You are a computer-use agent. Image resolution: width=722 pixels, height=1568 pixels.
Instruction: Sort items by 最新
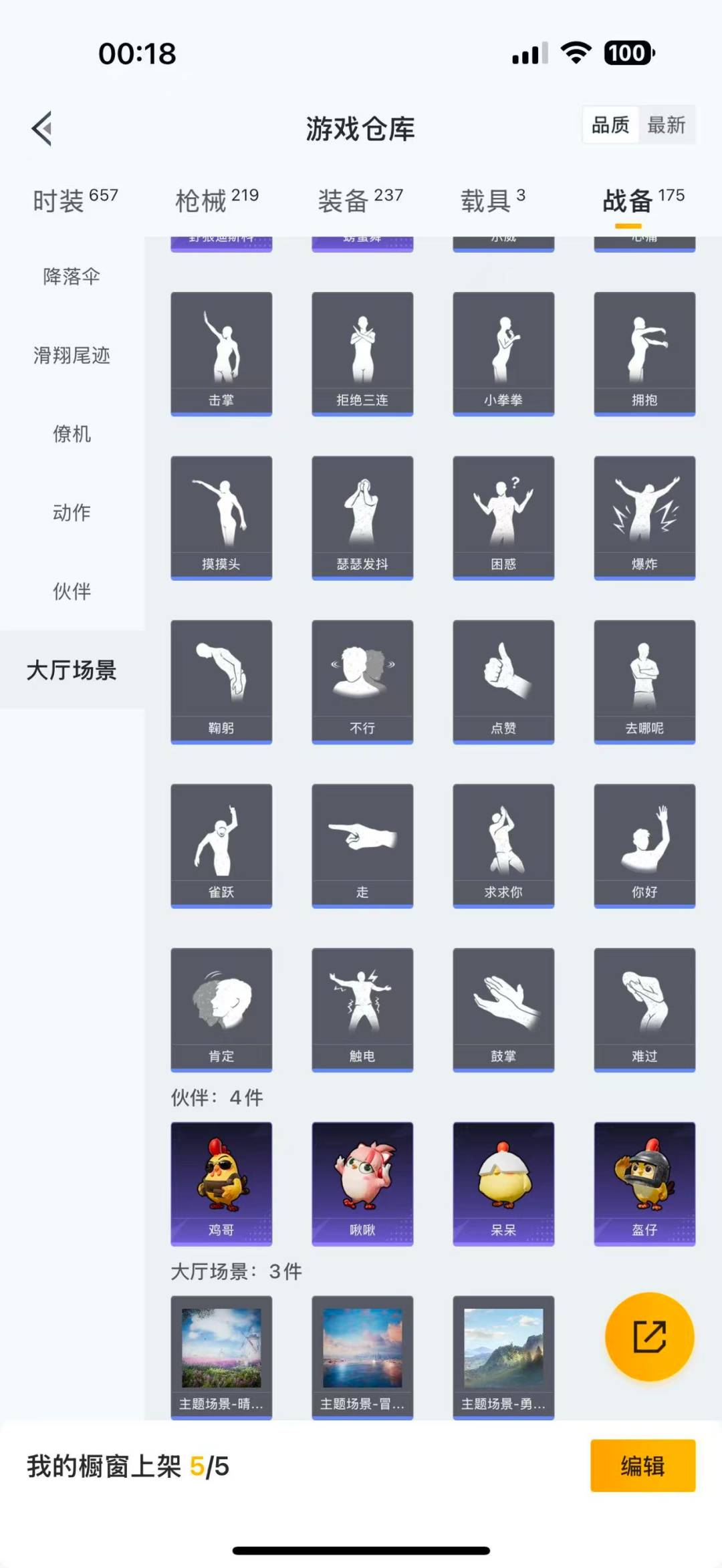[666, 125]
